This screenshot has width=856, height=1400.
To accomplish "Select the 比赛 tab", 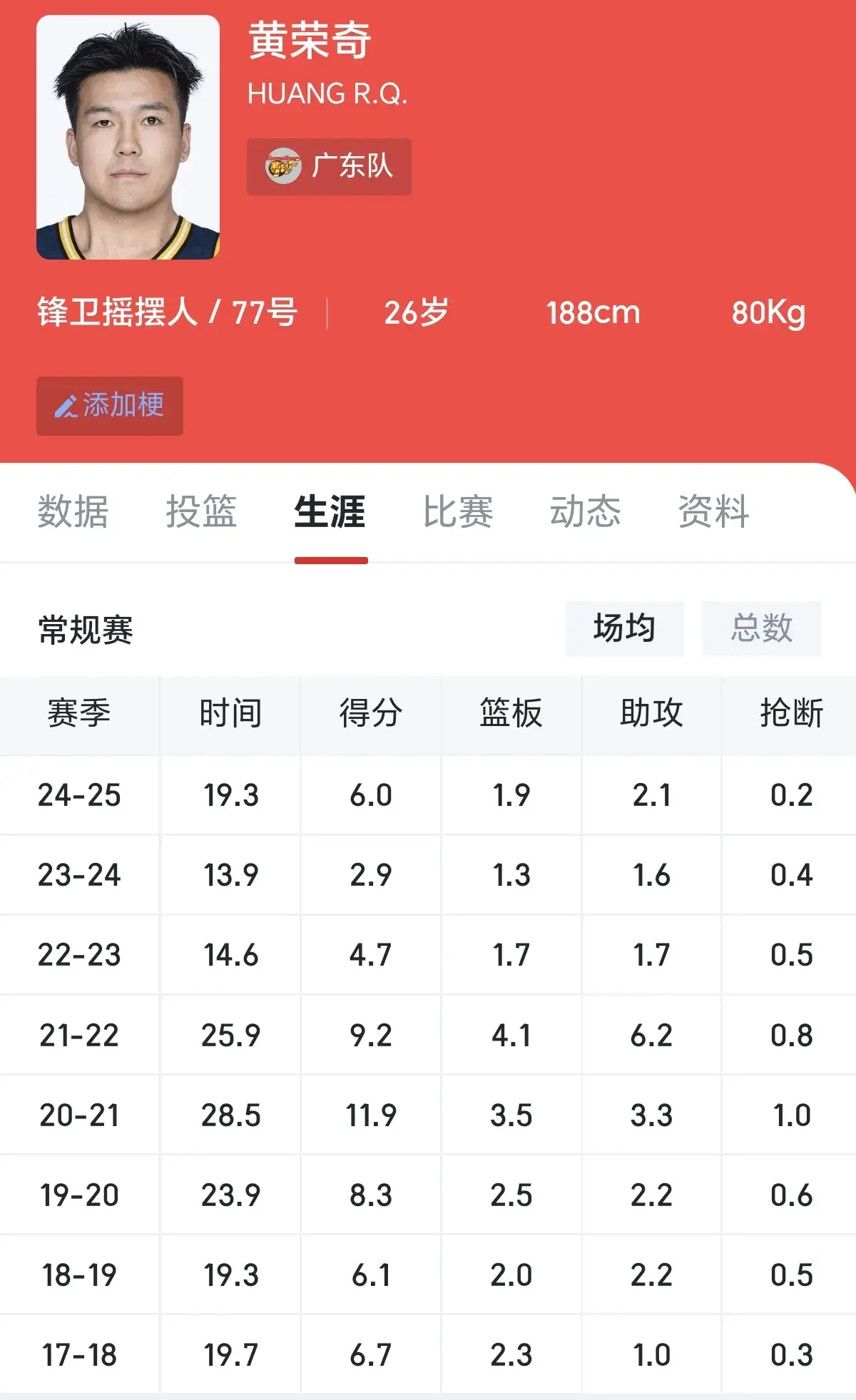I will pyautogui.click(x=457, y=513).
